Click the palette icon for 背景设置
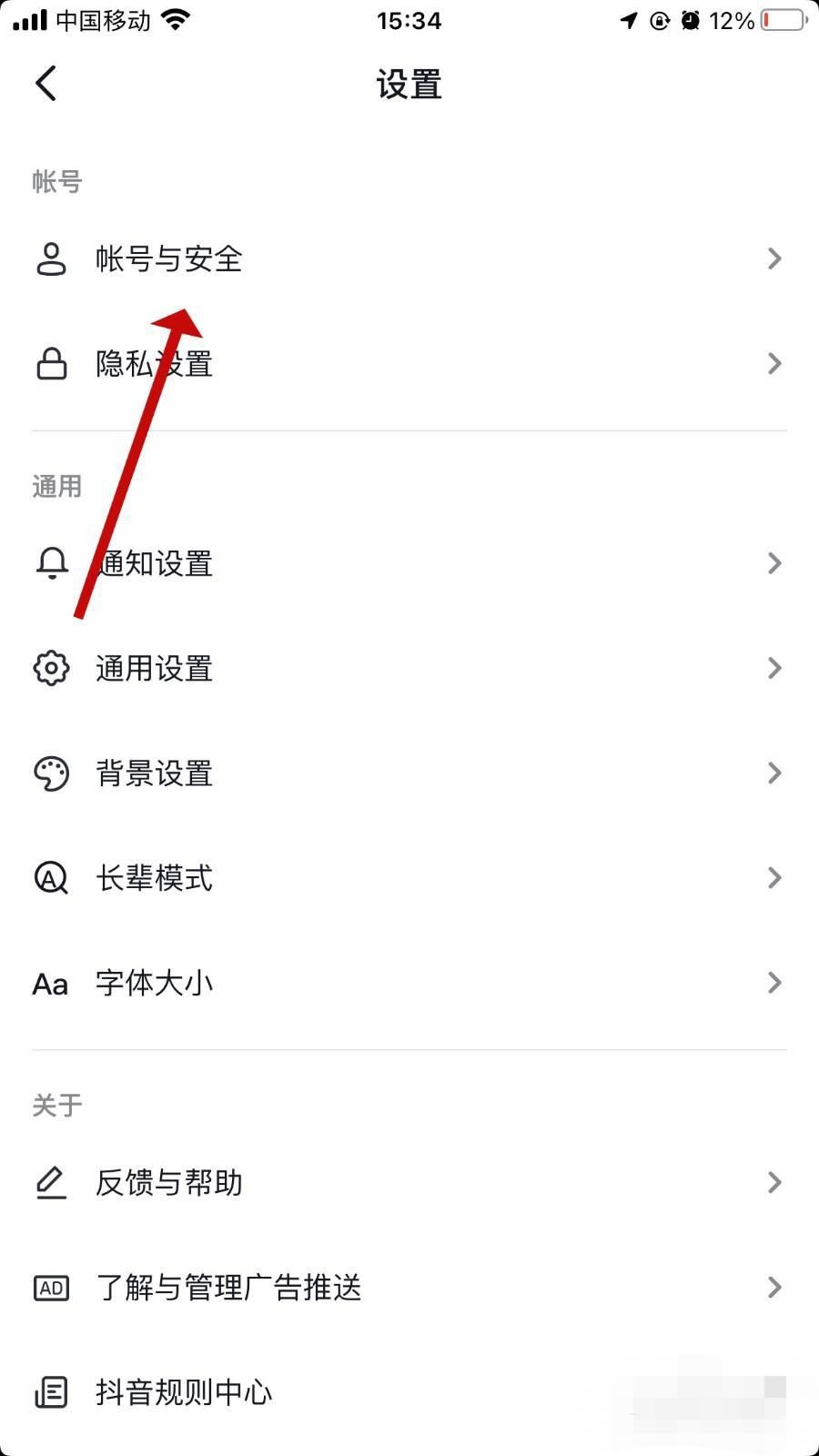 click(x=51, y=773)
